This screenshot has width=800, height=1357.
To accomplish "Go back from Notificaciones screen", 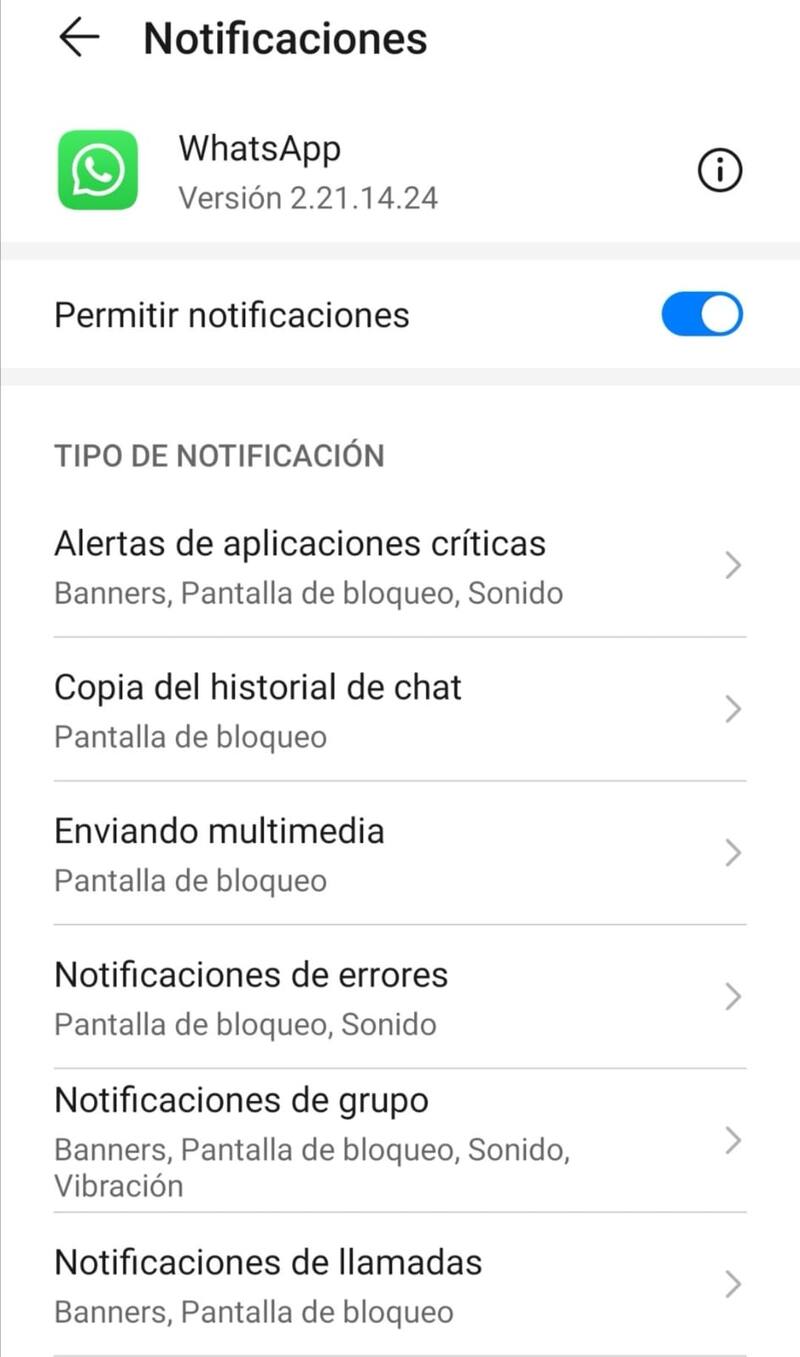I will 80,38.
